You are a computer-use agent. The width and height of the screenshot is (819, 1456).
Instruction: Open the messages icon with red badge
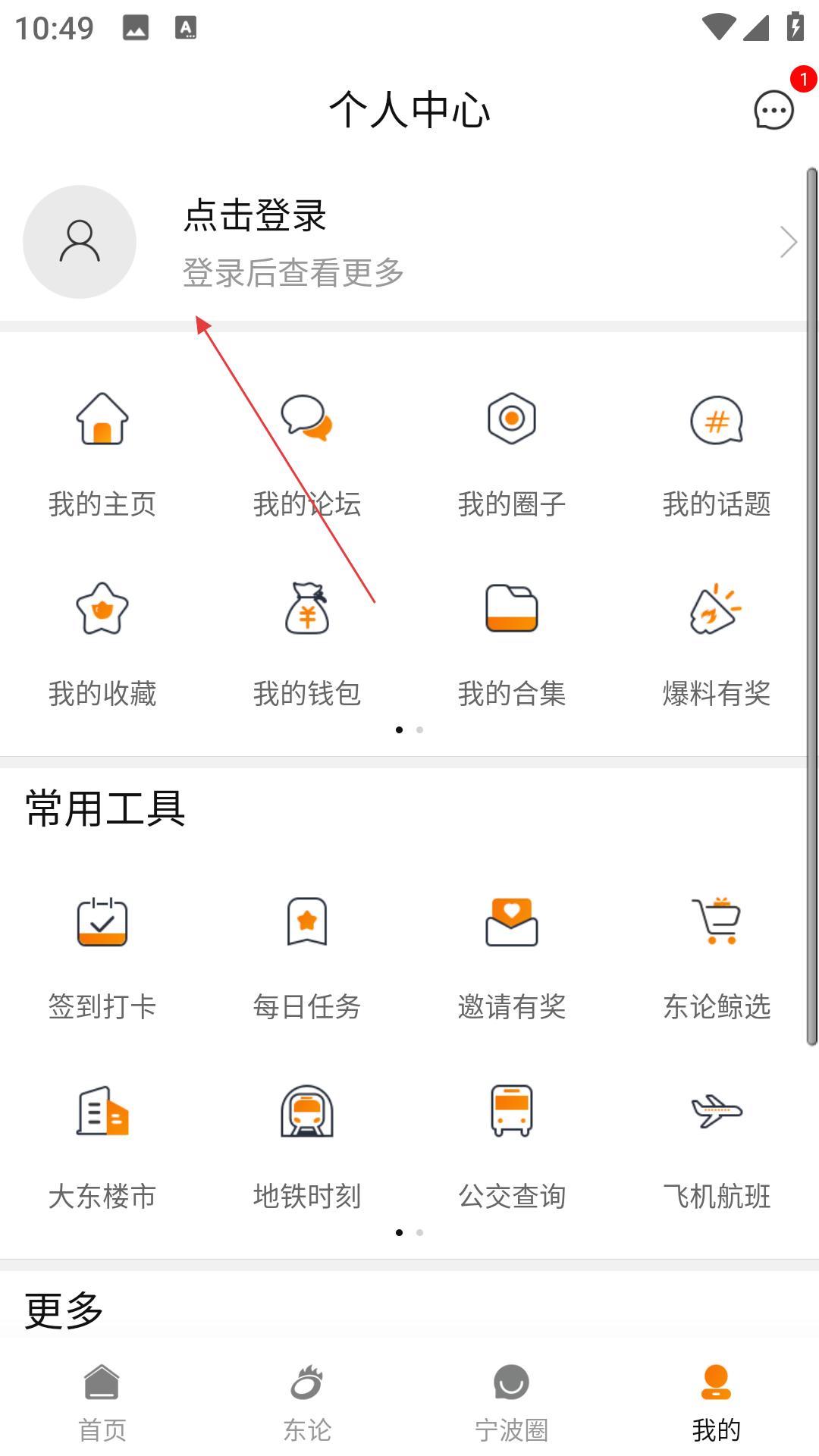(773, 110)
